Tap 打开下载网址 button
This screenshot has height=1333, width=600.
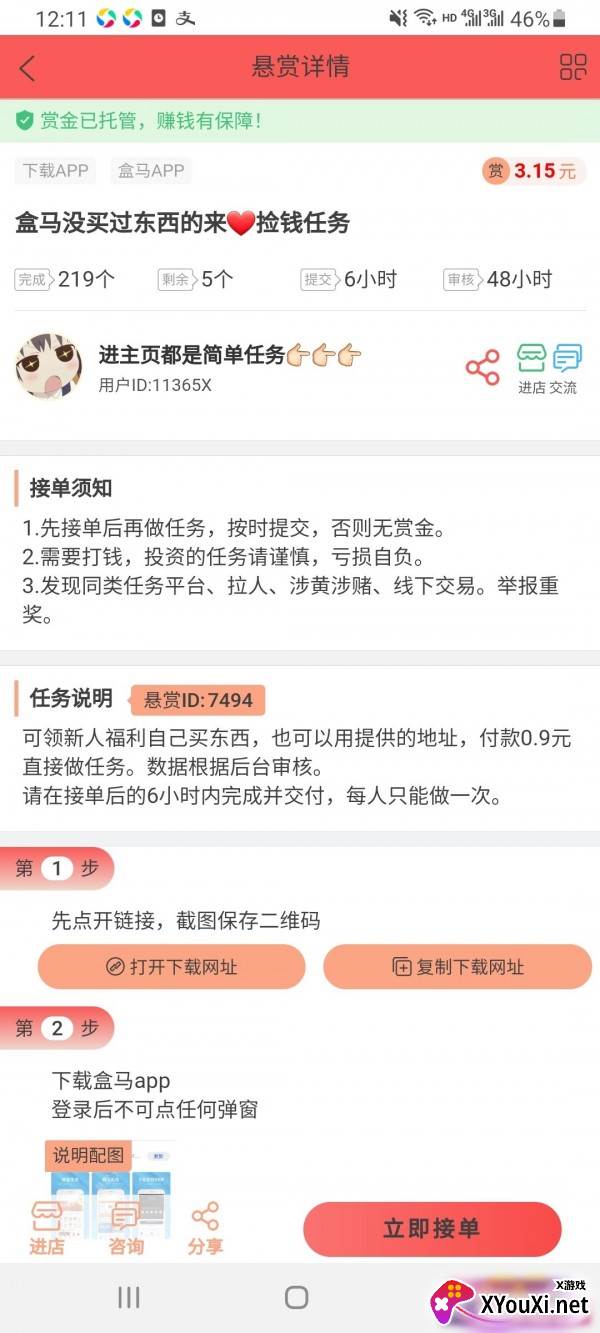pos(171,967)
